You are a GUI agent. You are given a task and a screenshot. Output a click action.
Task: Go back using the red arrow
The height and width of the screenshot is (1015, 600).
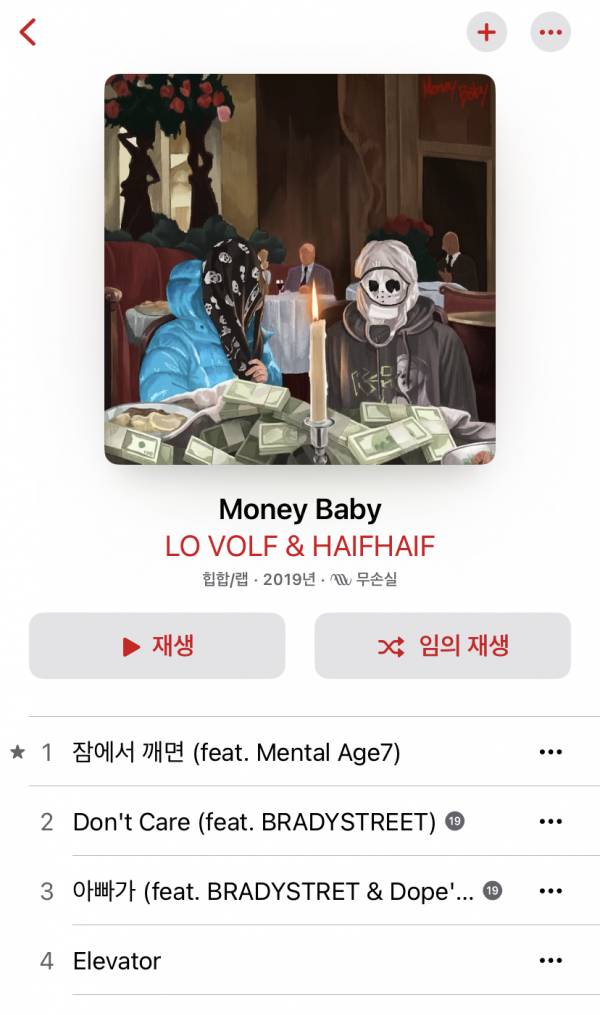pos(28,32)
